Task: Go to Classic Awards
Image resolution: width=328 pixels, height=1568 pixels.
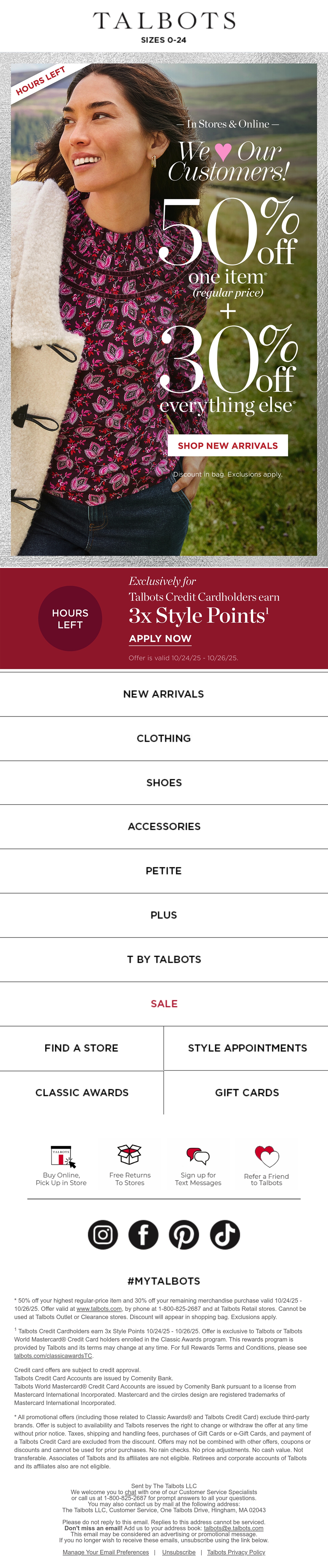Action: coord(81,1093)
